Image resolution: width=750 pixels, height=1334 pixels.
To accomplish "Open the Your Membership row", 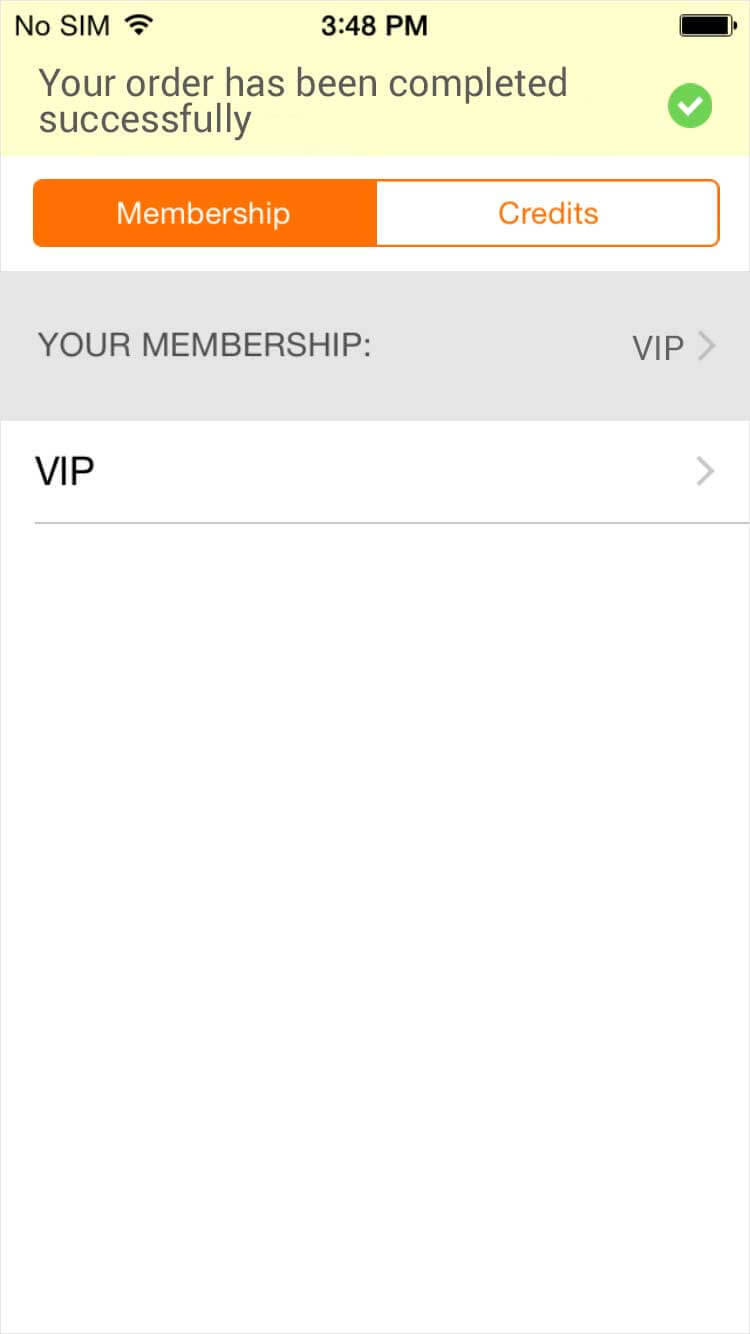I will (x=375, y=346).
